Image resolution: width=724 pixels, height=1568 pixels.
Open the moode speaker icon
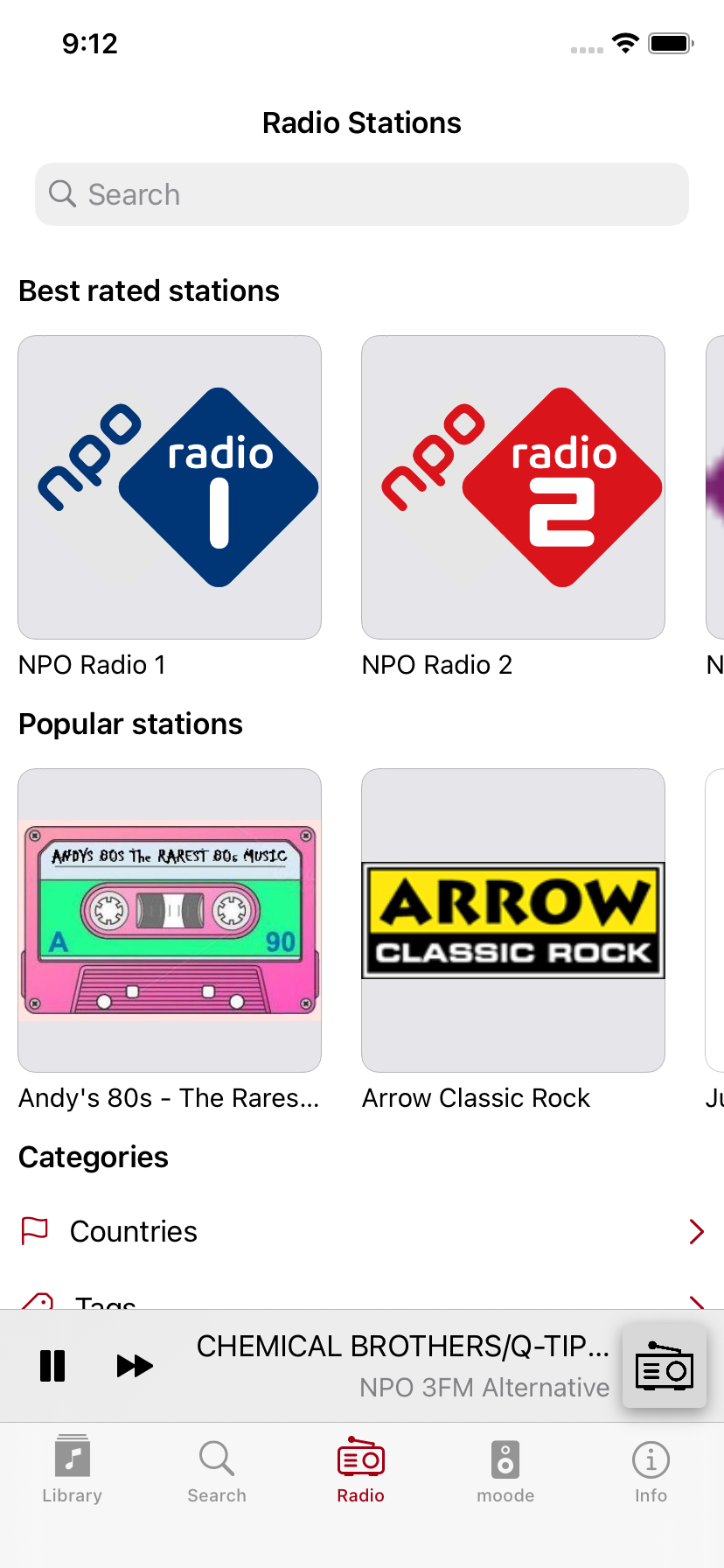pyautogui.click(x=505, y=1459)
